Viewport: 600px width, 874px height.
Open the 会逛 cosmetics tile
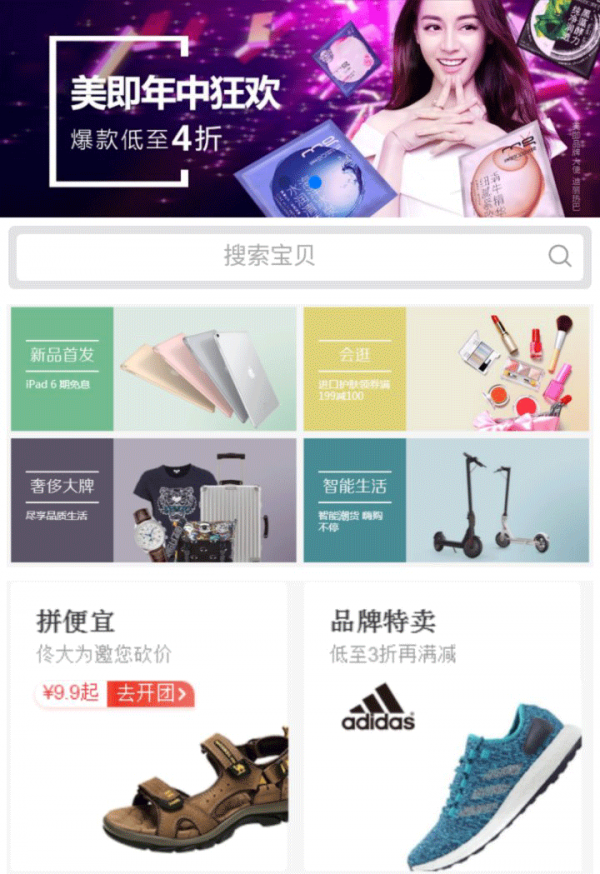(446, 369)
